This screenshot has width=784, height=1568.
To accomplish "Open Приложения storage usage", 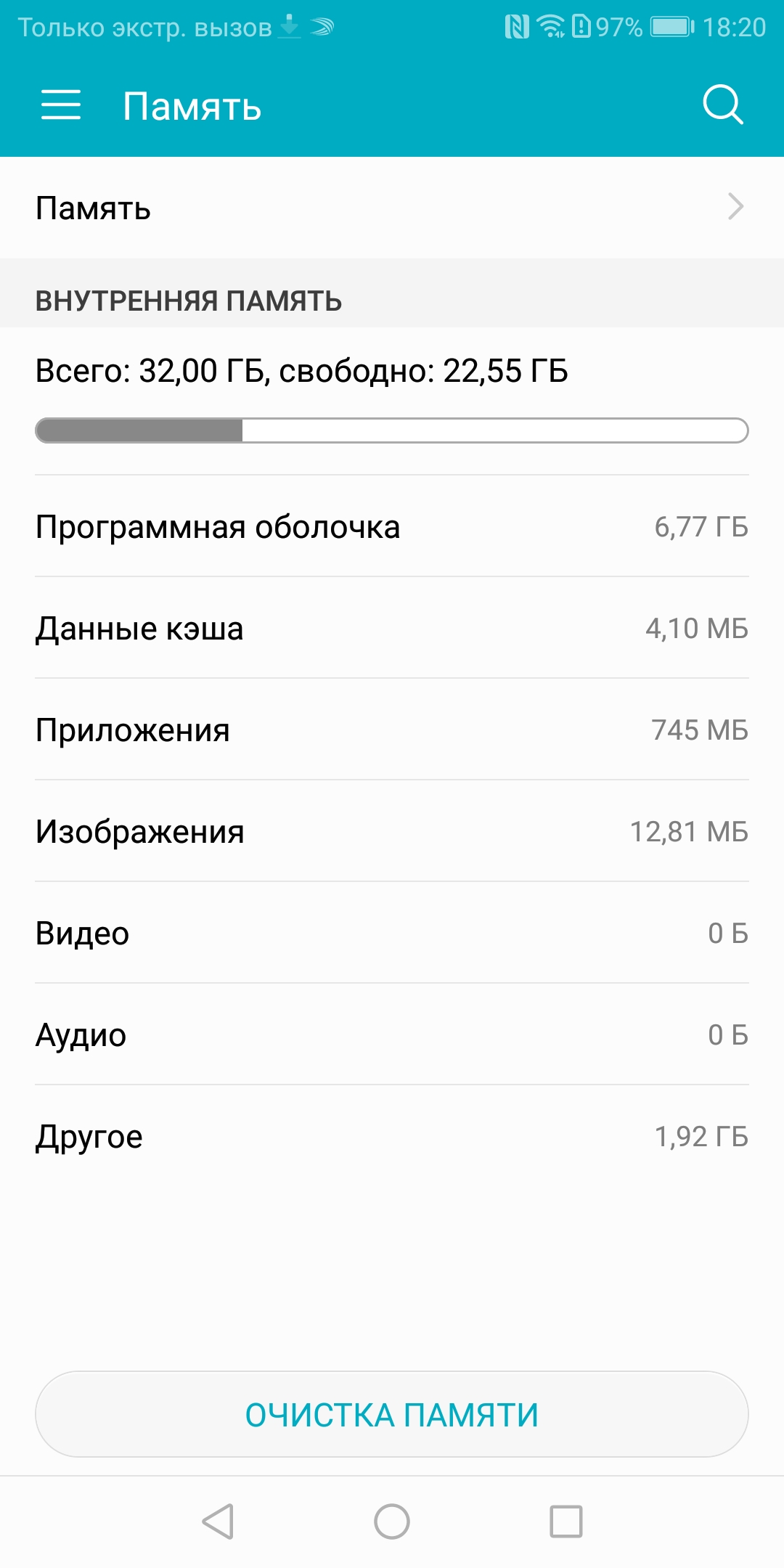I will [392, 730].
